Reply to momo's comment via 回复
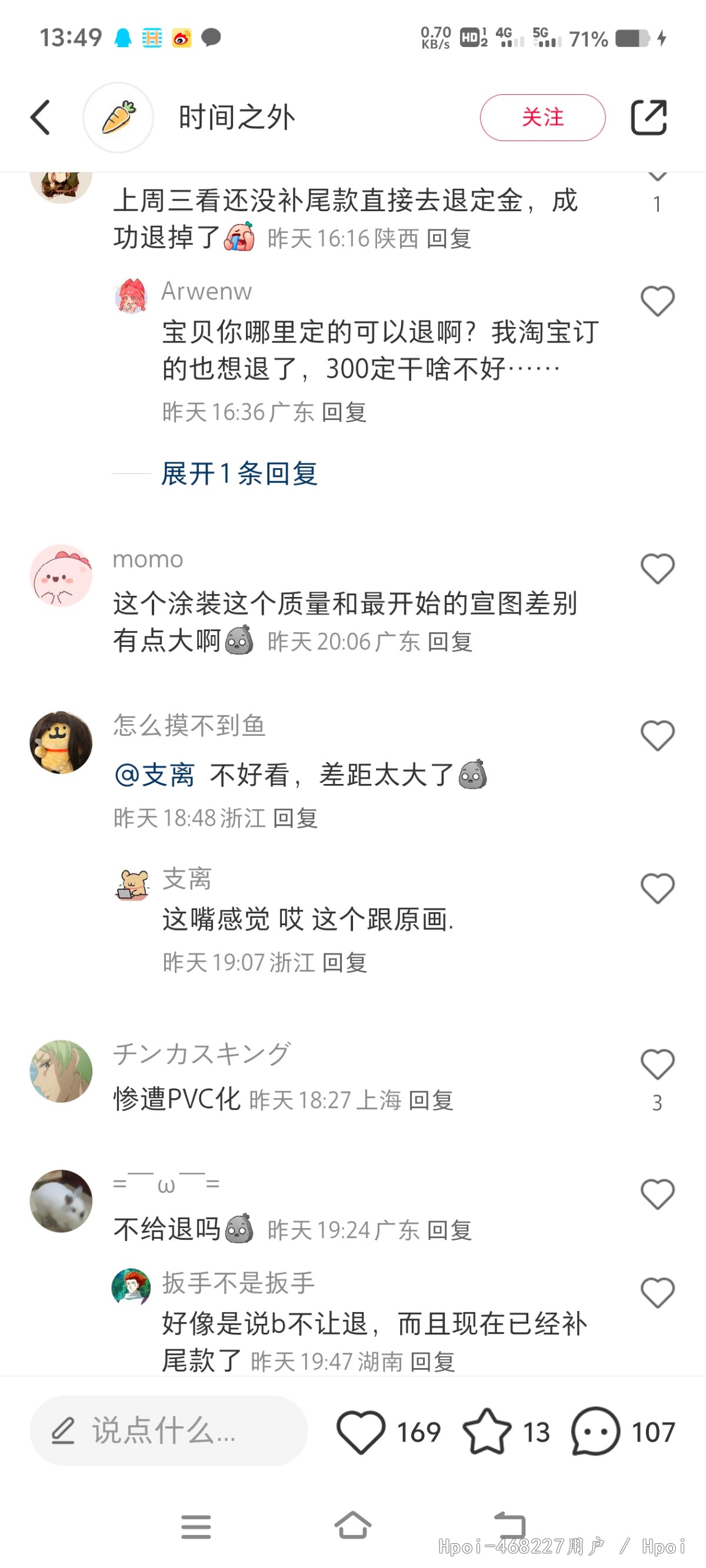Image resolution: width=706 pixels, height=1568 pixels. pyautogui.click(x=449, y=642)
